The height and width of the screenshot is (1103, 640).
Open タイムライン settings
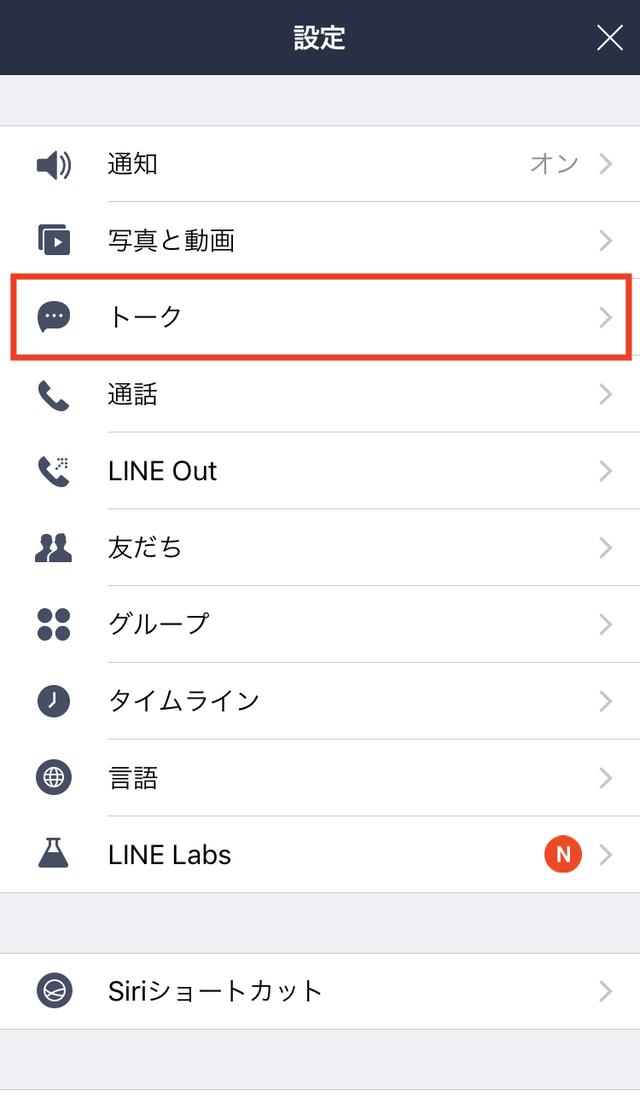click(320, 701)
